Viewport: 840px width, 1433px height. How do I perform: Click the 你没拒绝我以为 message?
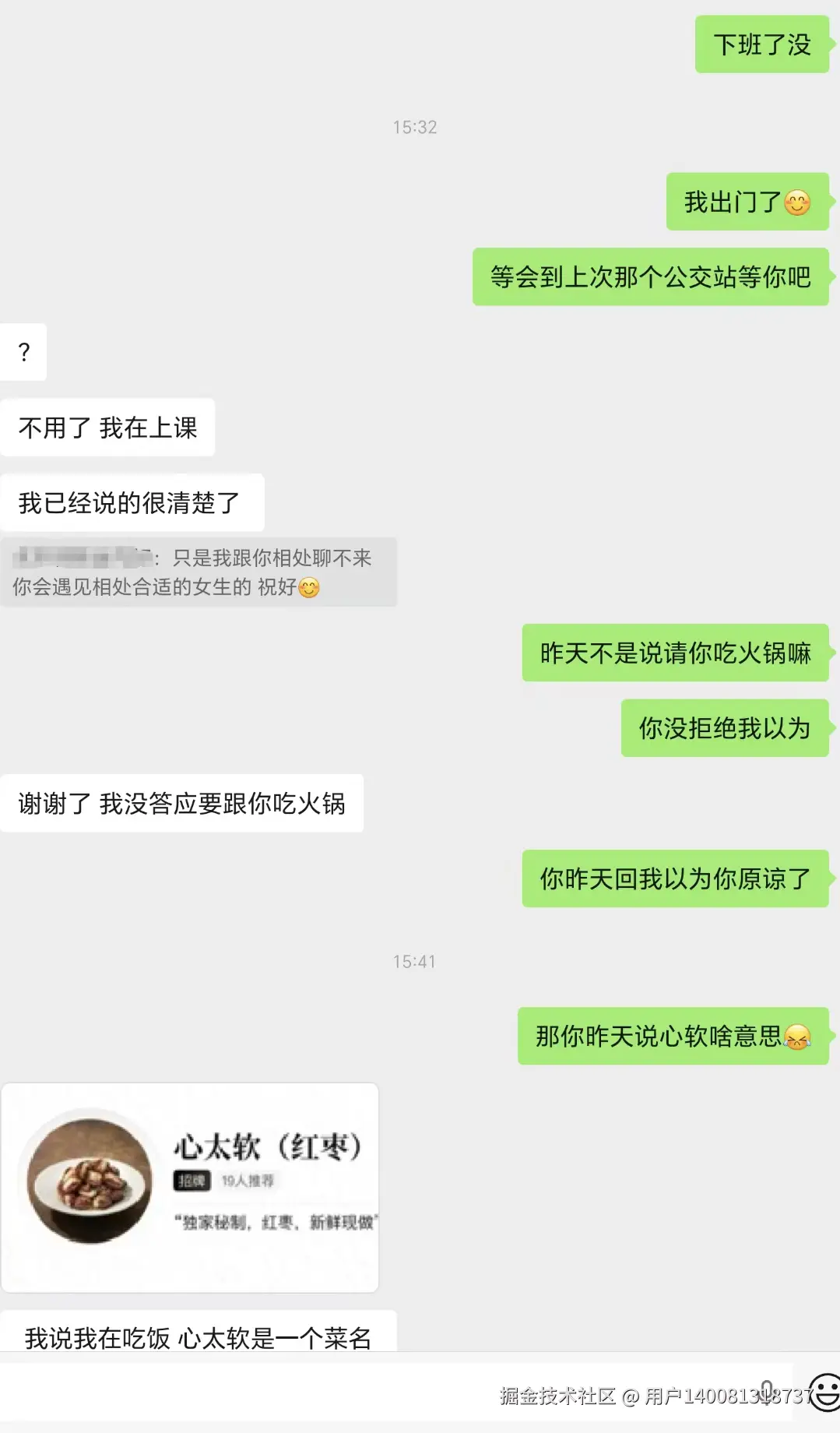tap(724, 729)
